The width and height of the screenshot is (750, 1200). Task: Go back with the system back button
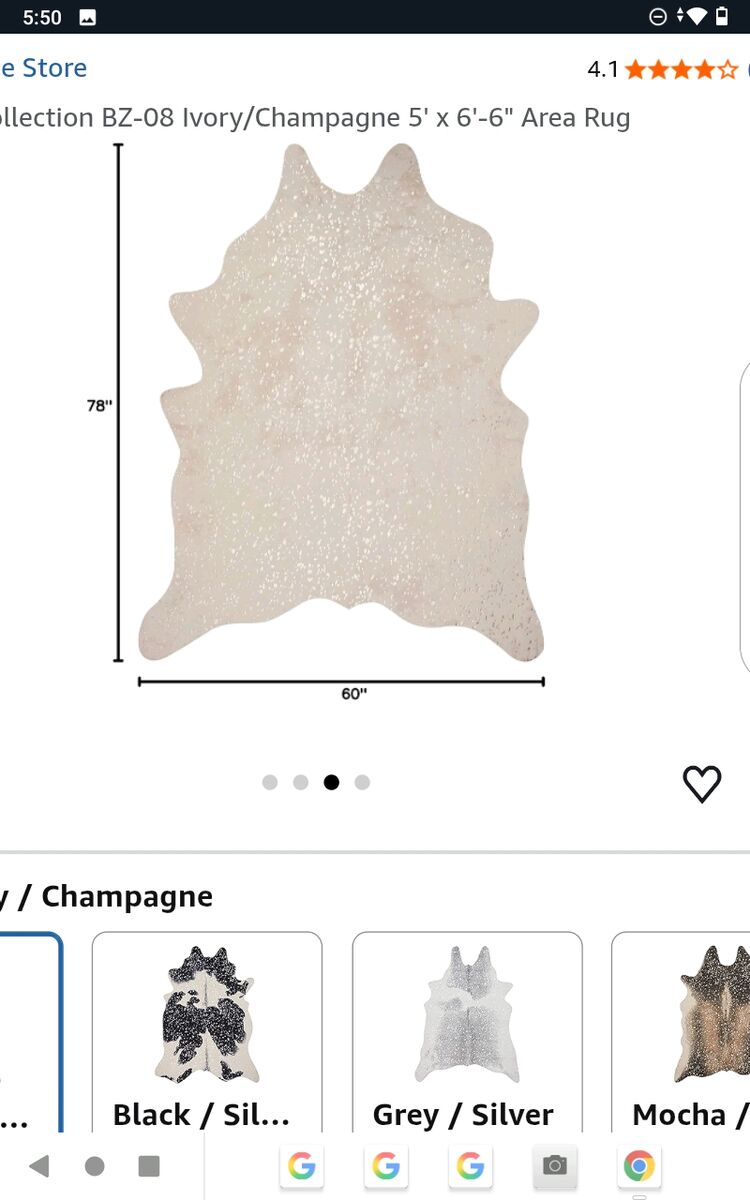click(x=39, y=1166)
